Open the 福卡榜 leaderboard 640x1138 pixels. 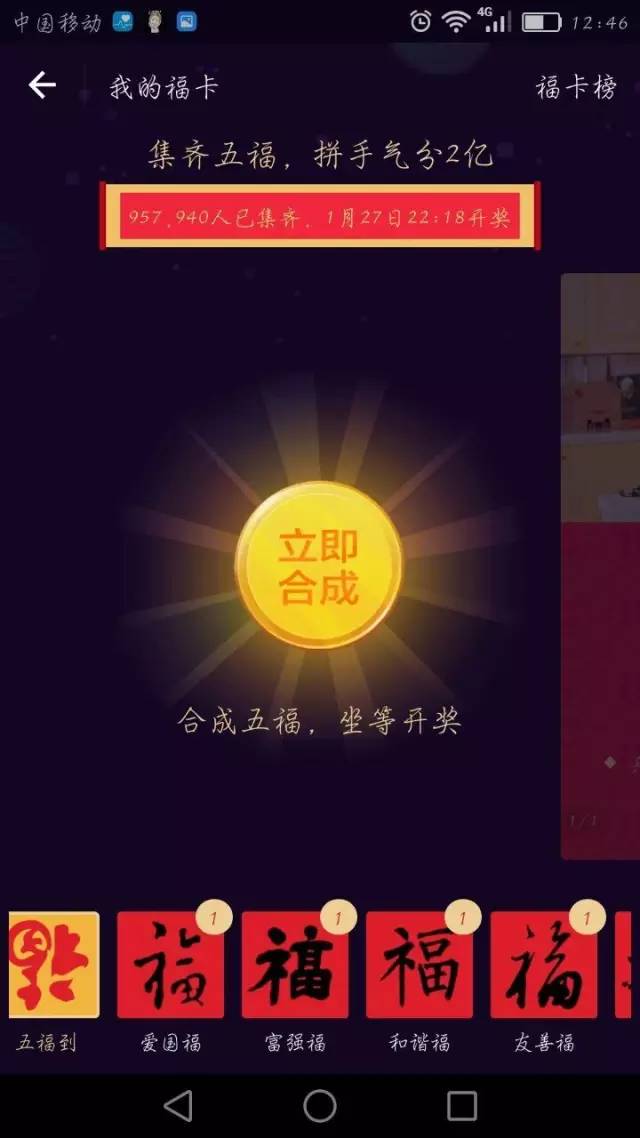[x=576, y=88]
